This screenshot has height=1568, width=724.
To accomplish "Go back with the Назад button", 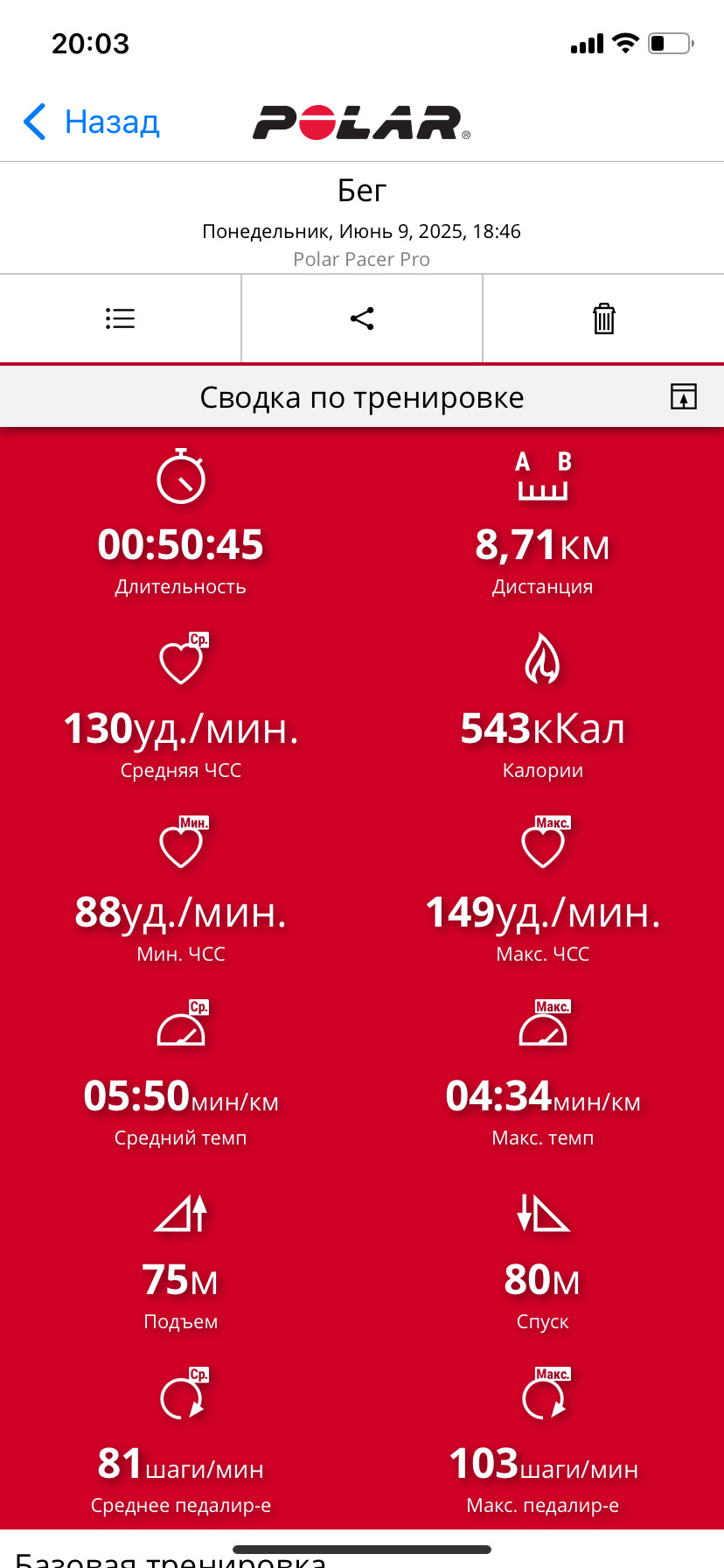I will tap(91, 122).
